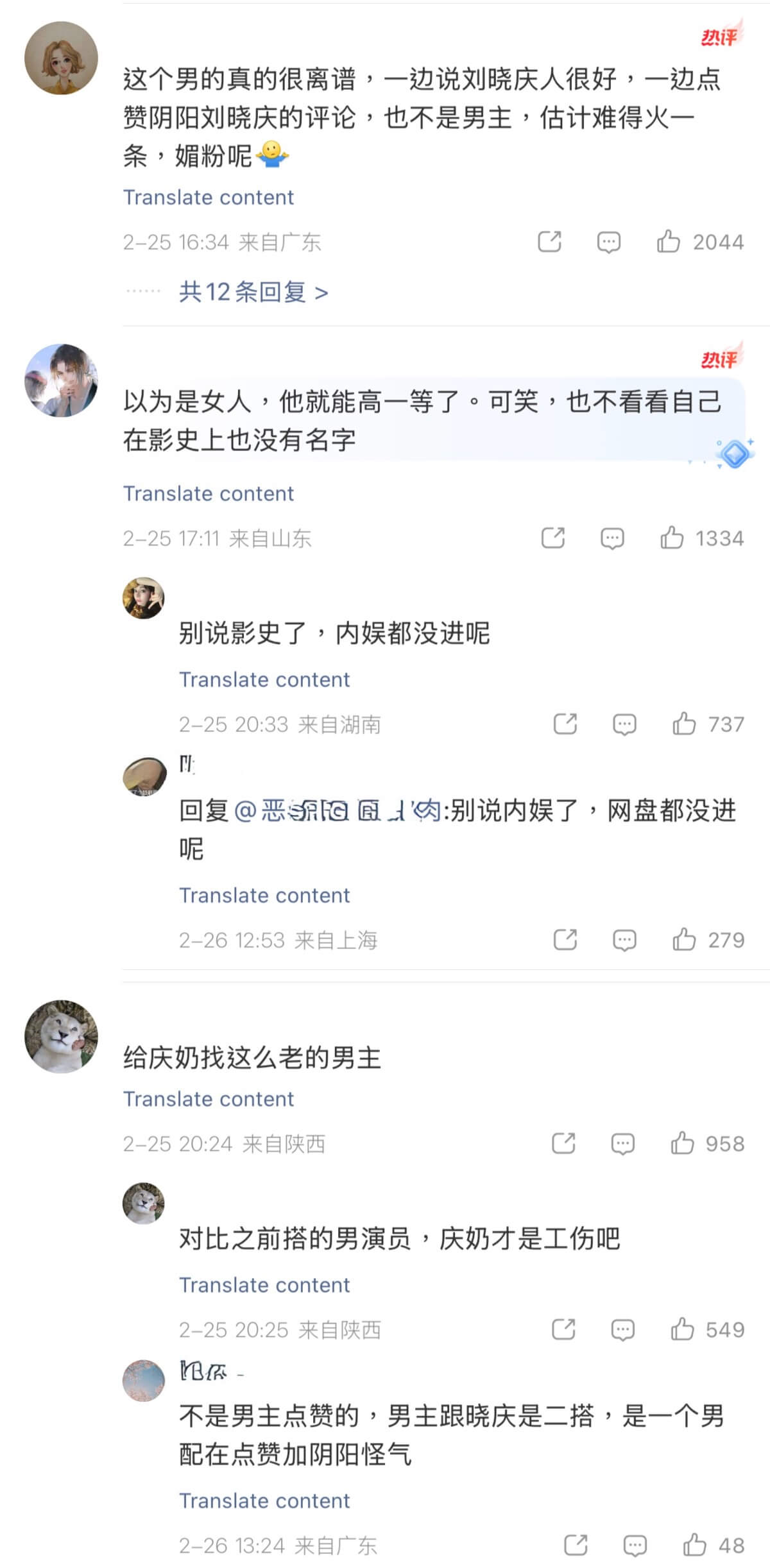Translate the comment starting with 以为是女人

pos(208,493)
